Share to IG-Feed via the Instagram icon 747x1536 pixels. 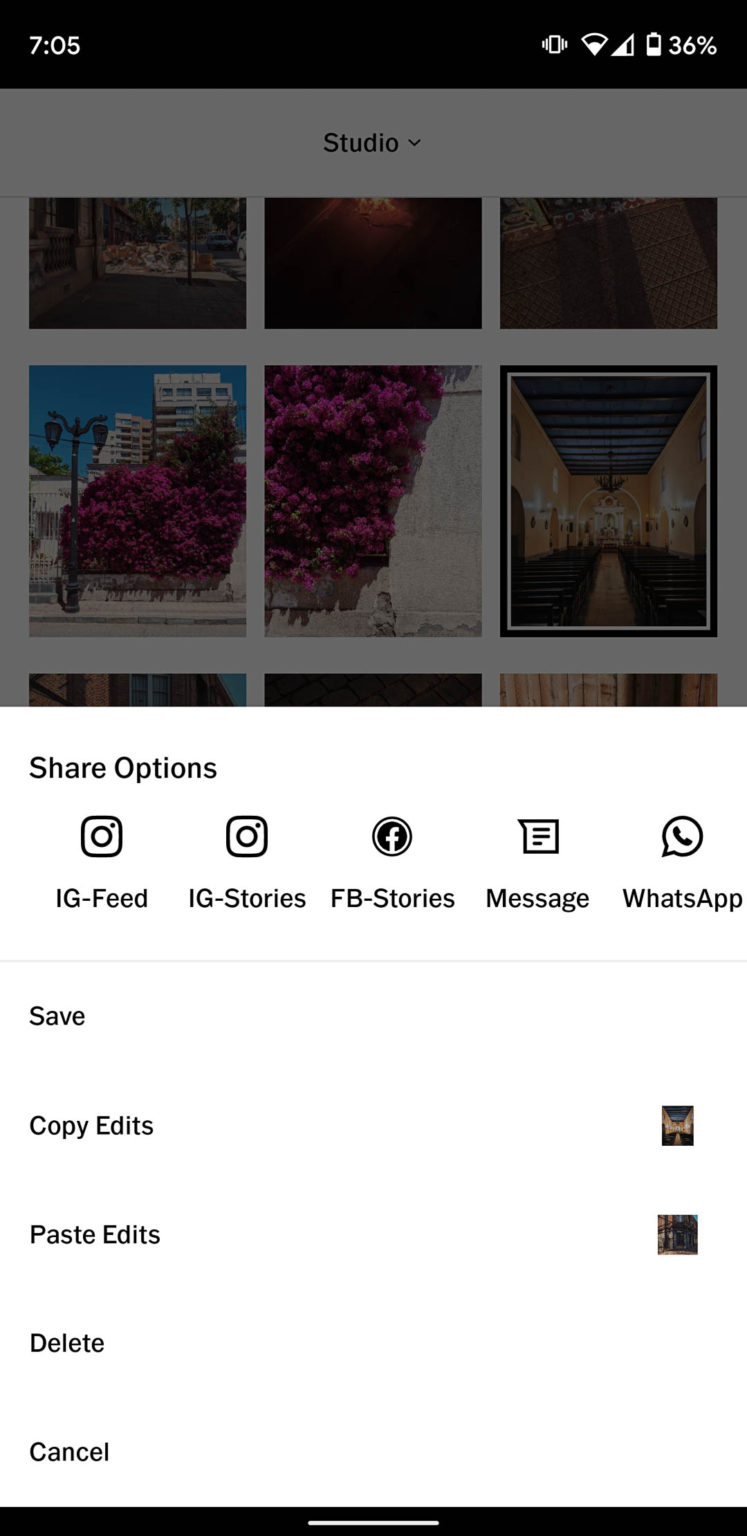coord(101,836)
